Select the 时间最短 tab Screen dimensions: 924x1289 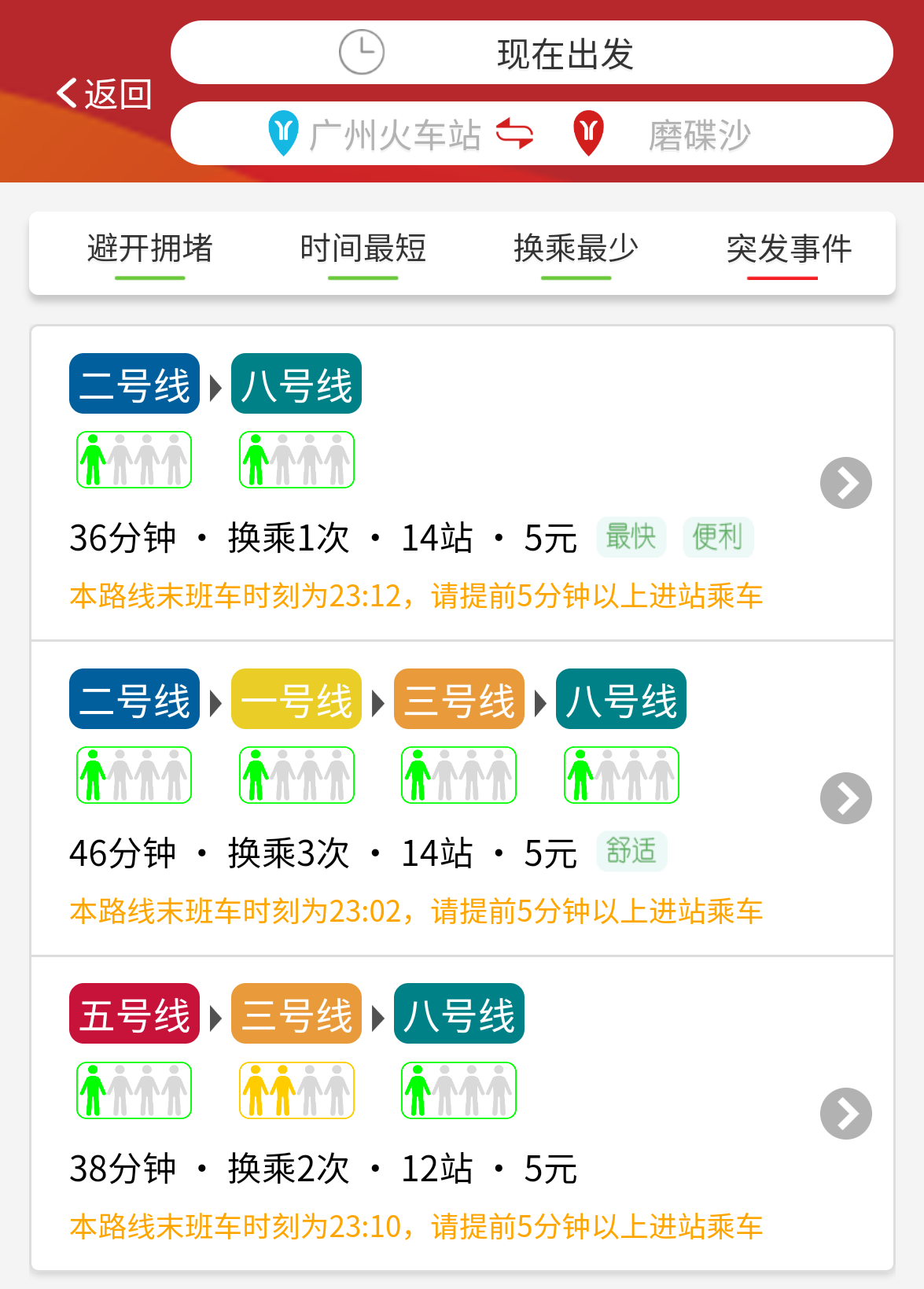coord(363,250)
